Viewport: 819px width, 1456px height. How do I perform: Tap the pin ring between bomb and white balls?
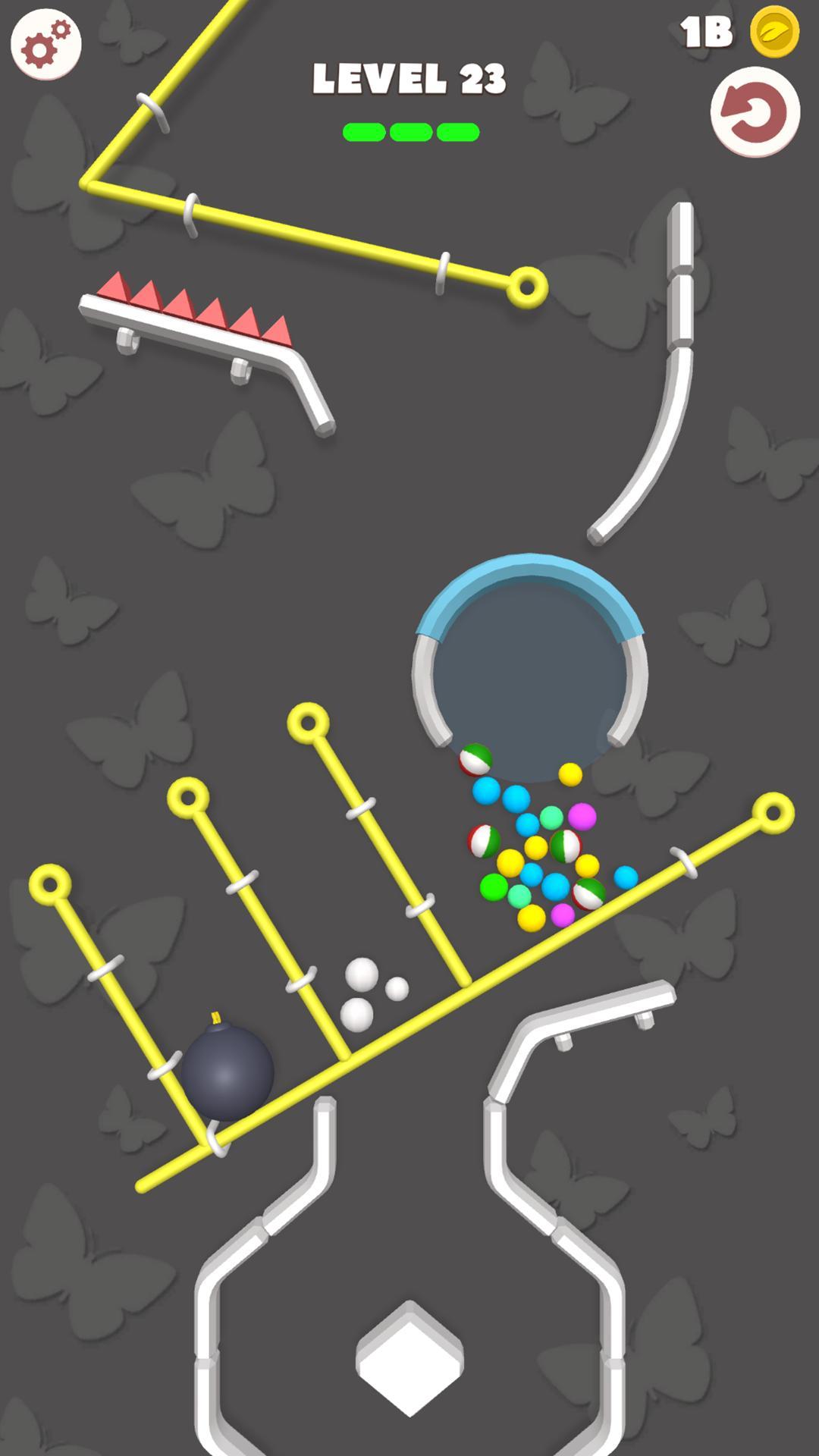tap(188, 797)
